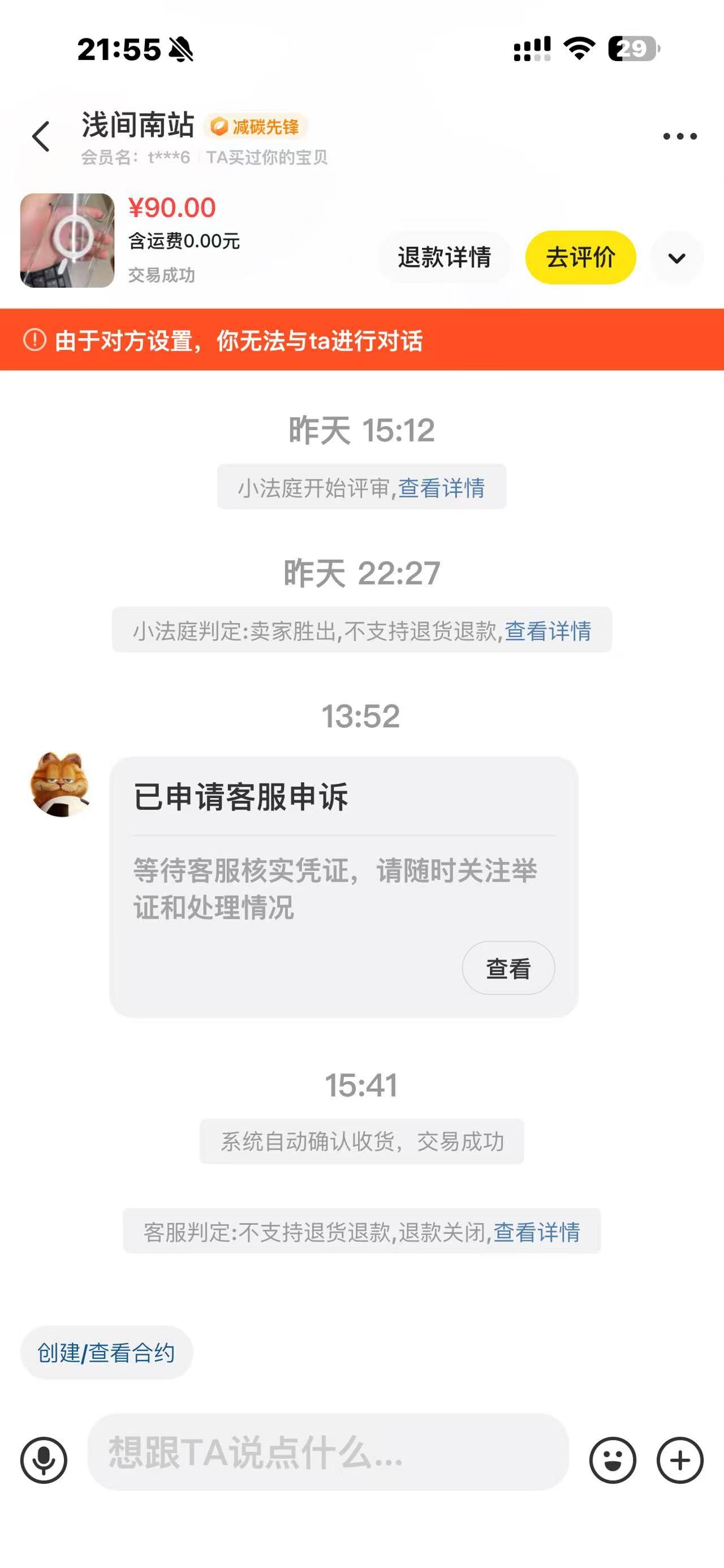Open the Garfield avatar profile
This screenshot has height=1568, width=724.
point(61,784)
